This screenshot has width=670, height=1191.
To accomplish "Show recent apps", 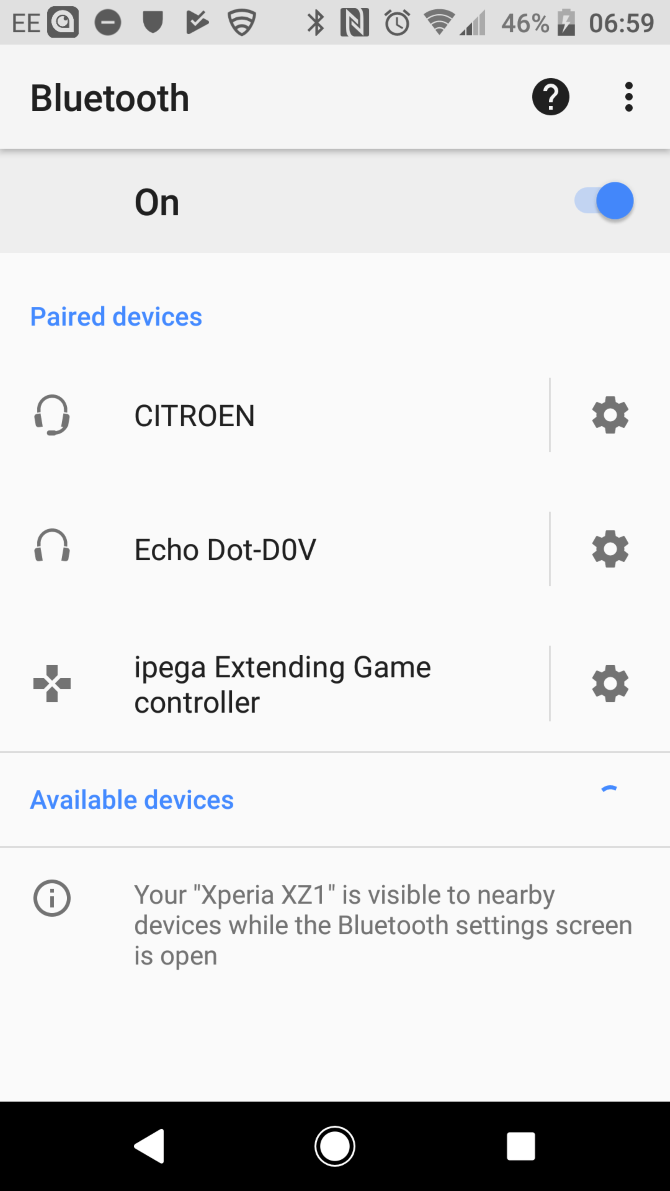I will 520,1146.
